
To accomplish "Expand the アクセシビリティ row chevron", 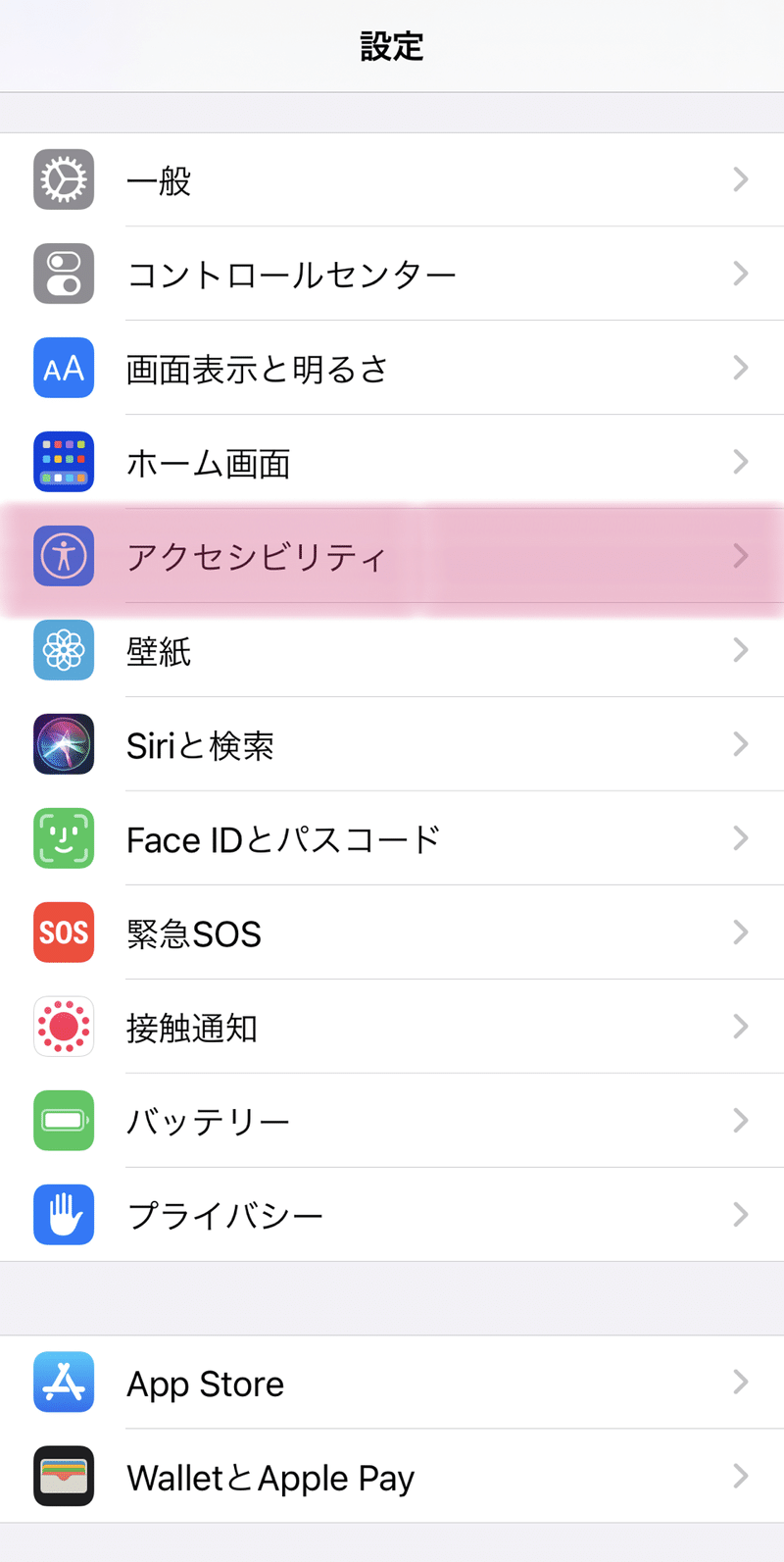I will (x=741, y=556).
